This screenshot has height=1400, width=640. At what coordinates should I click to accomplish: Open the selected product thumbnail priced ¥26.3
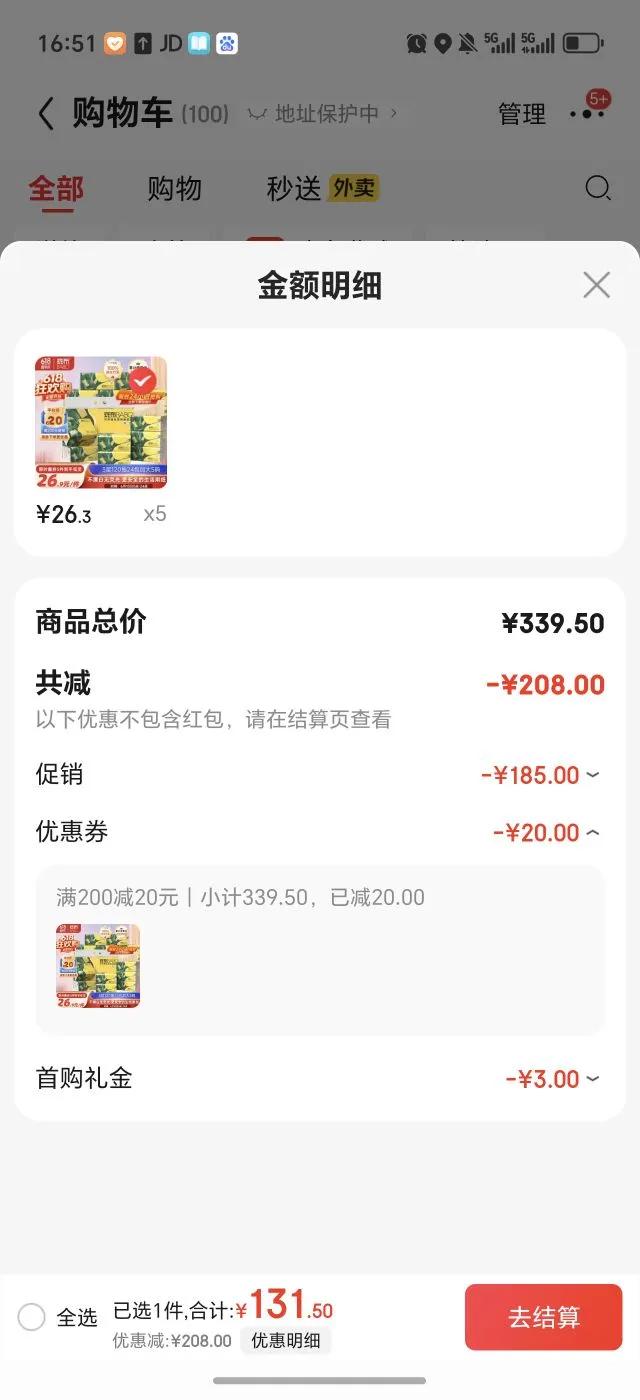click(101, 423)
